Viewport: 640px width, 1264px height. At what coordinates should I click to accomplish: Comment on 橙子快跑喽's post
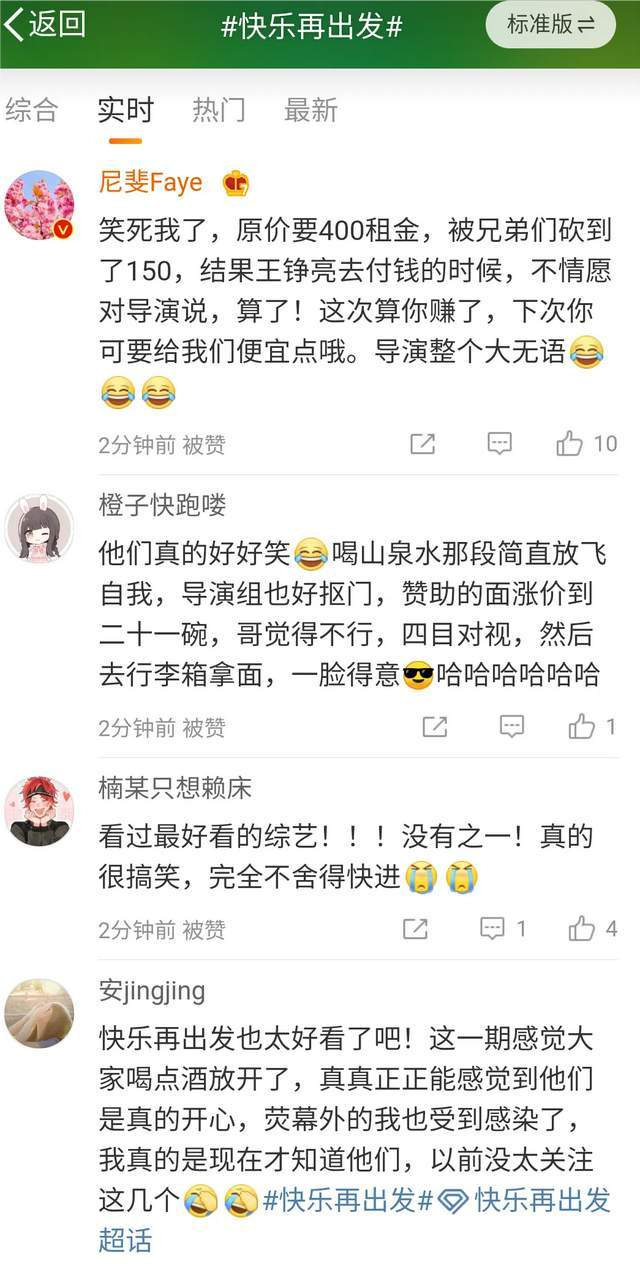point(512,727)
